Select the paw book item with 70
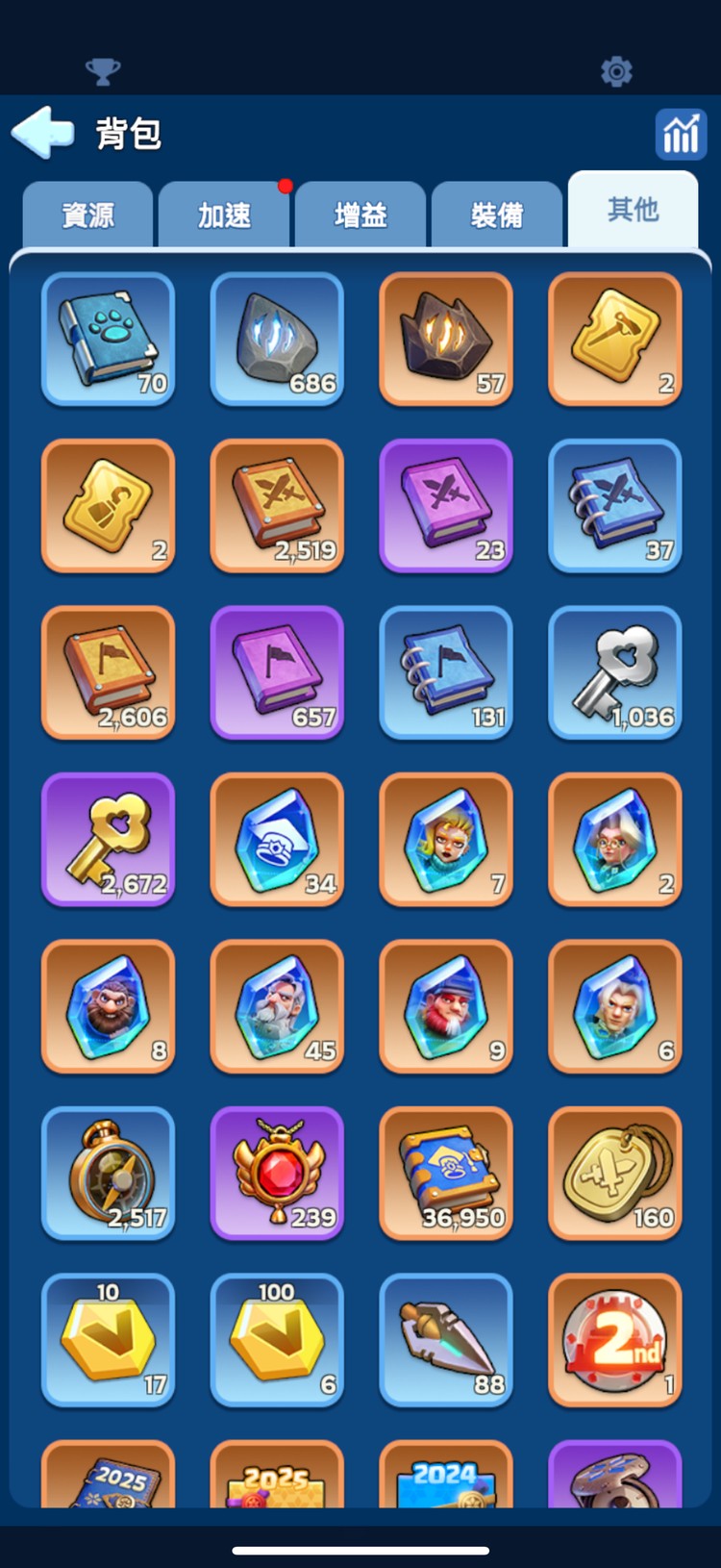 point(108,339)
